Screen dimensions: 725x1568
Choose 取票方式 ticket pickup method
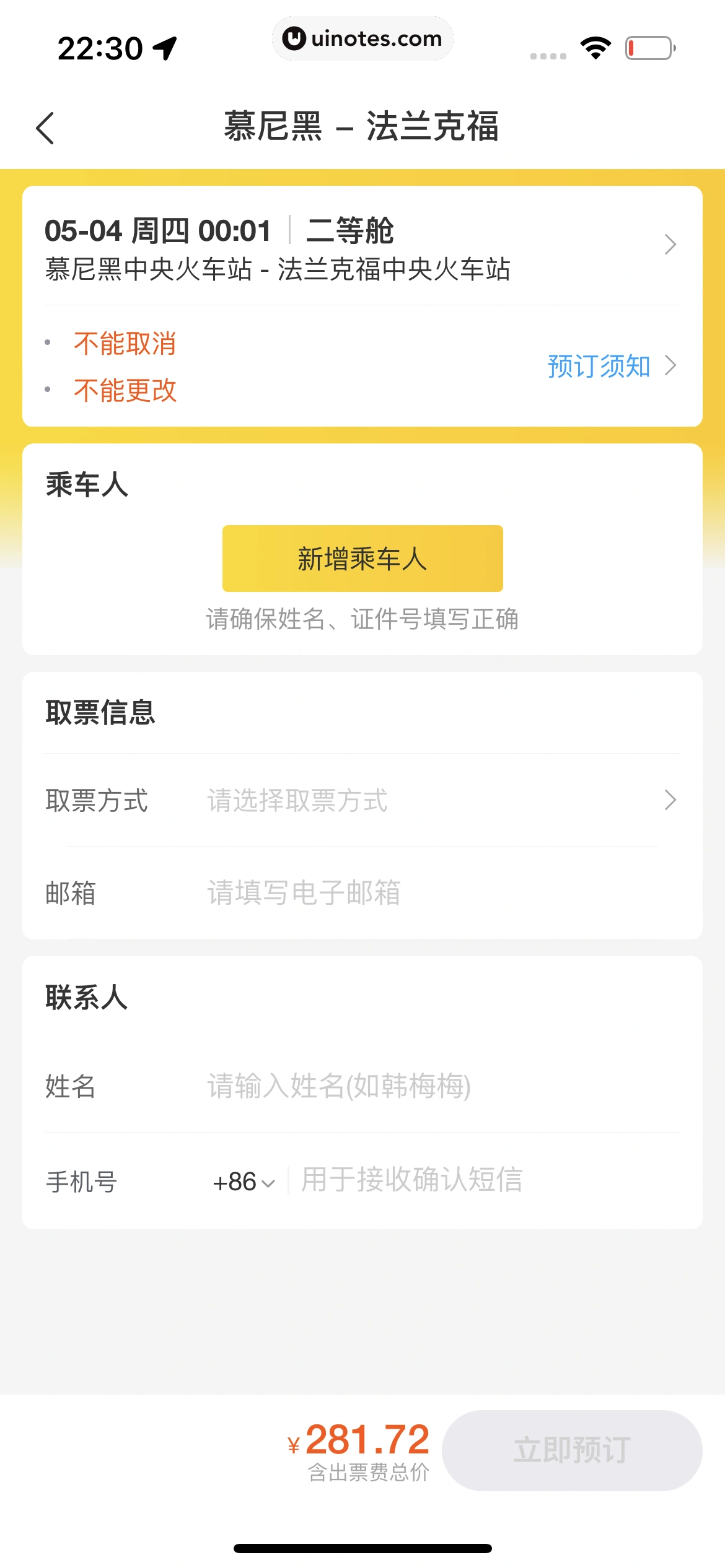(x=434, y=800)
